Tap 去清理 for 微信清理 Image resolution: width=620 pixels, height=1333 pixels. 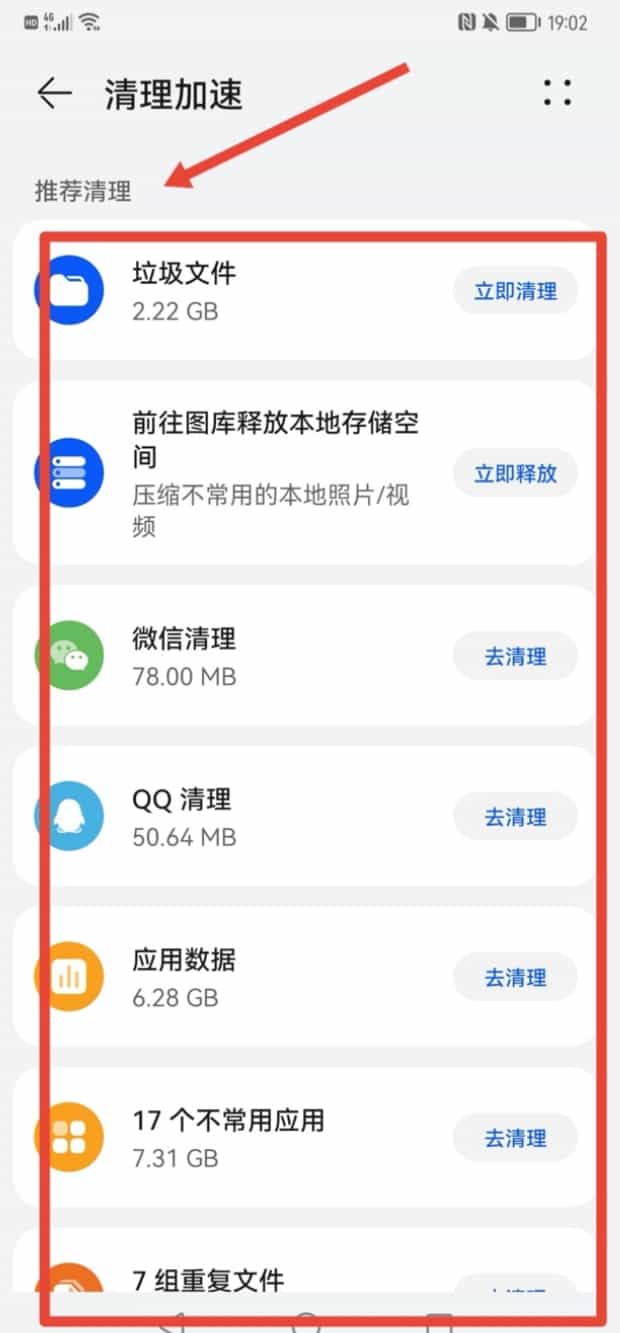click(x=515, y=657)
